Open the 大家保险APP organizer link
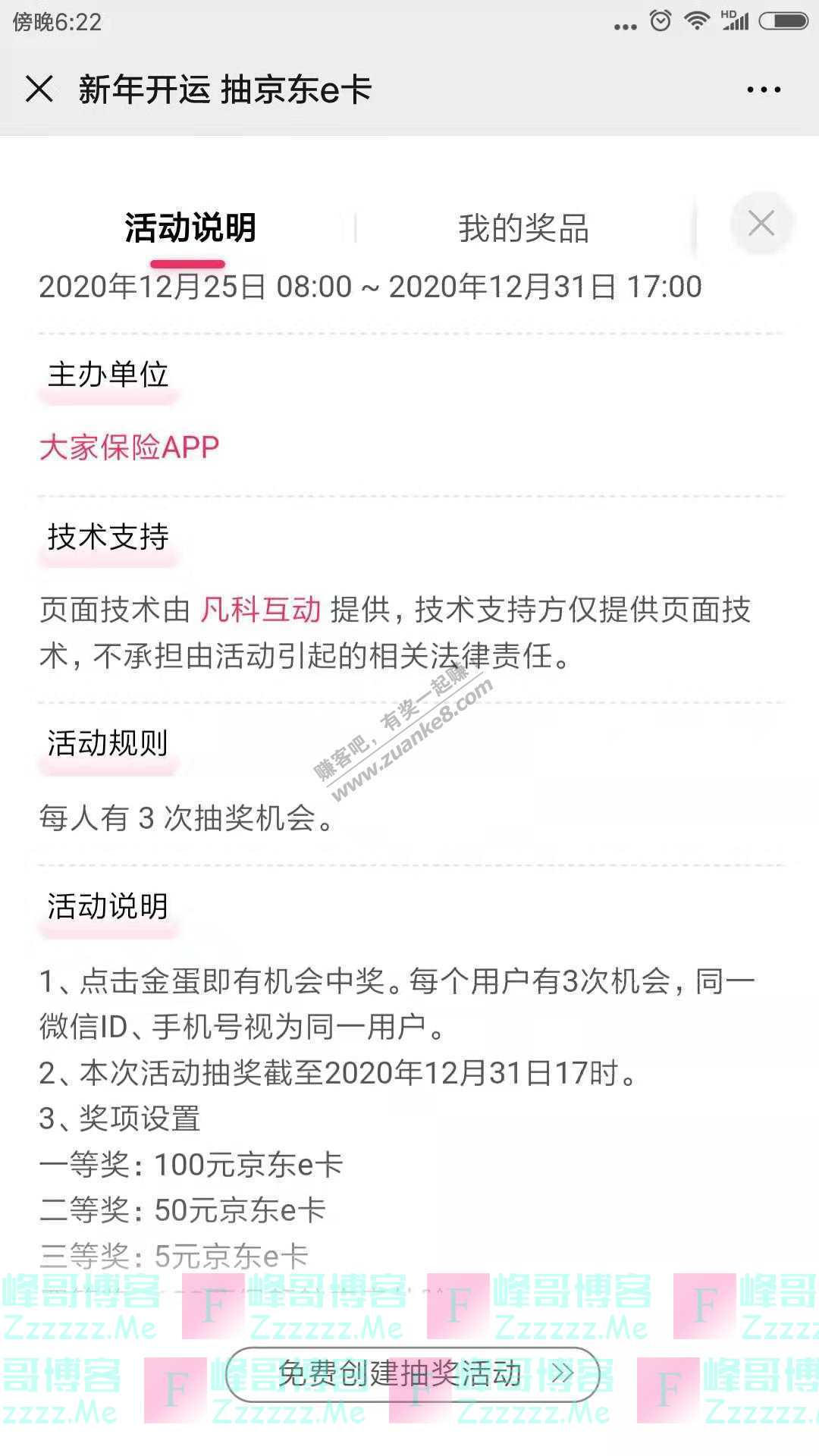This screenshot has height=1456, width=819. (129, 447)
